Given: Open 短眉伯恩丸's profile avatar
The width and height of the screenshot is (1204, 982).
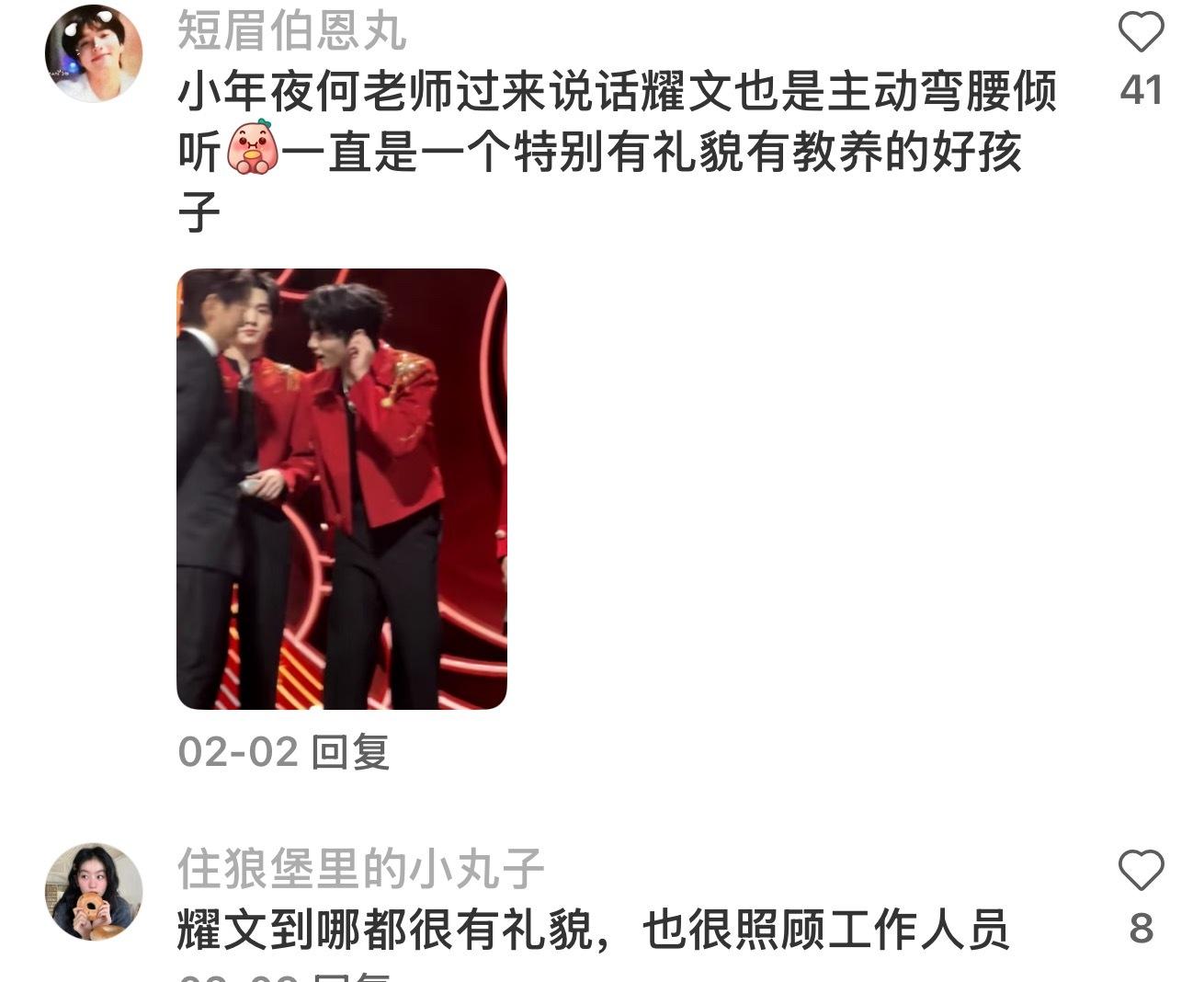Looking at the screenshot, I should coord(94,53).
